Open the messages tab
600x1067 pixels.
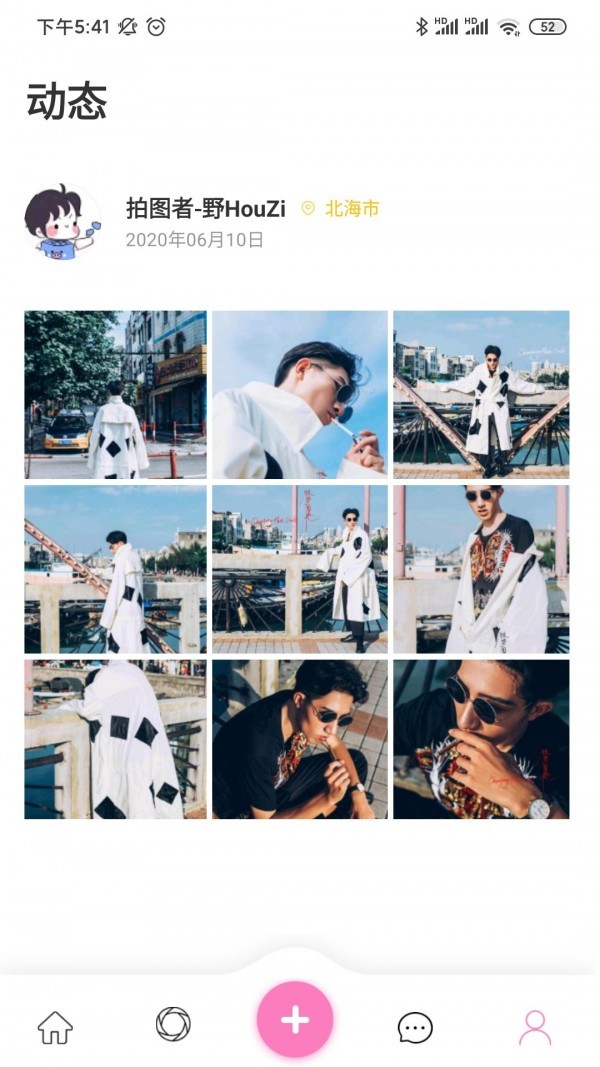[x=415, y=1027]
